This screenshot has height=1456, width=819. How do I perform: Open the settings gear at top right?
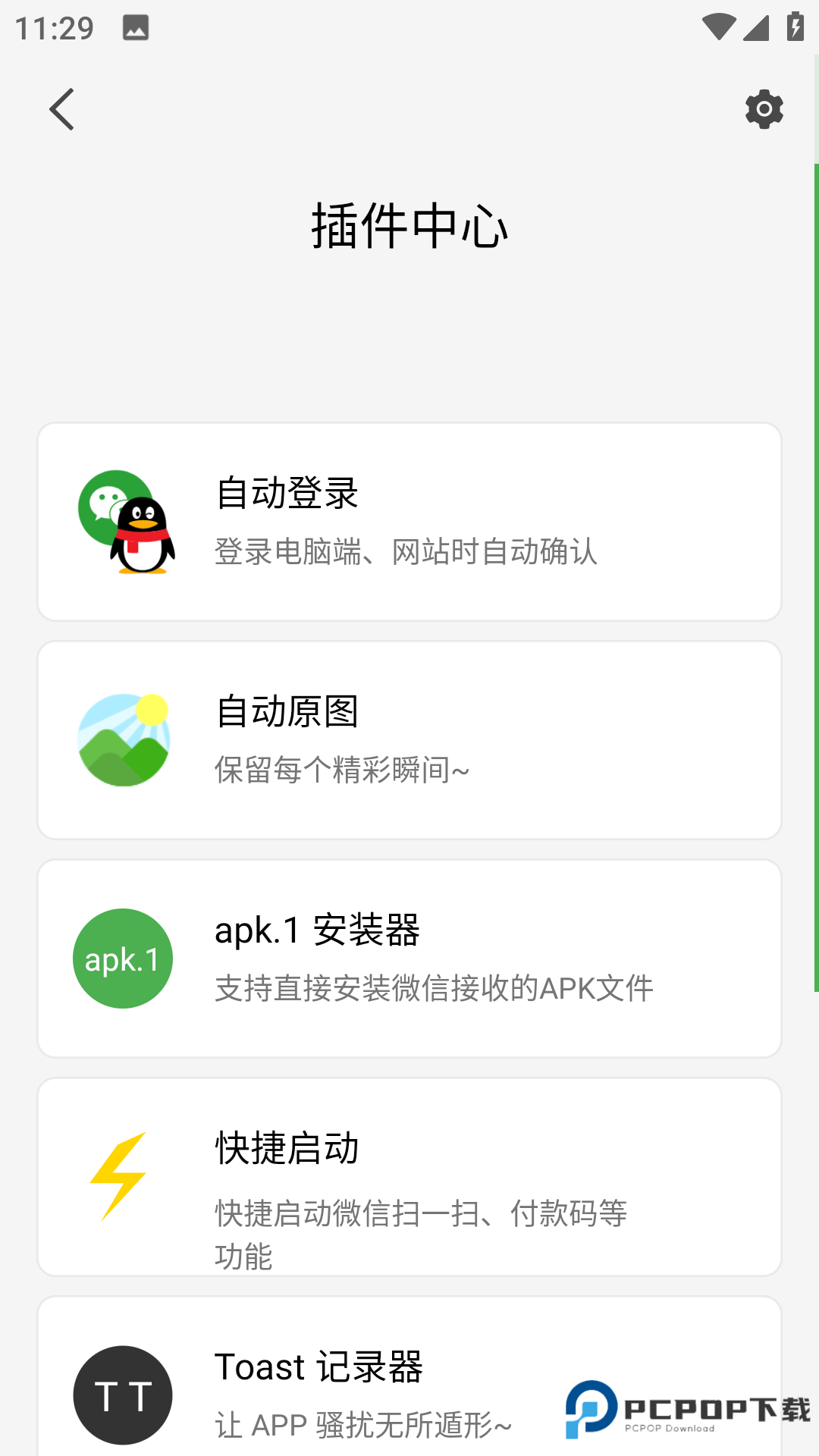coord(764,109)
